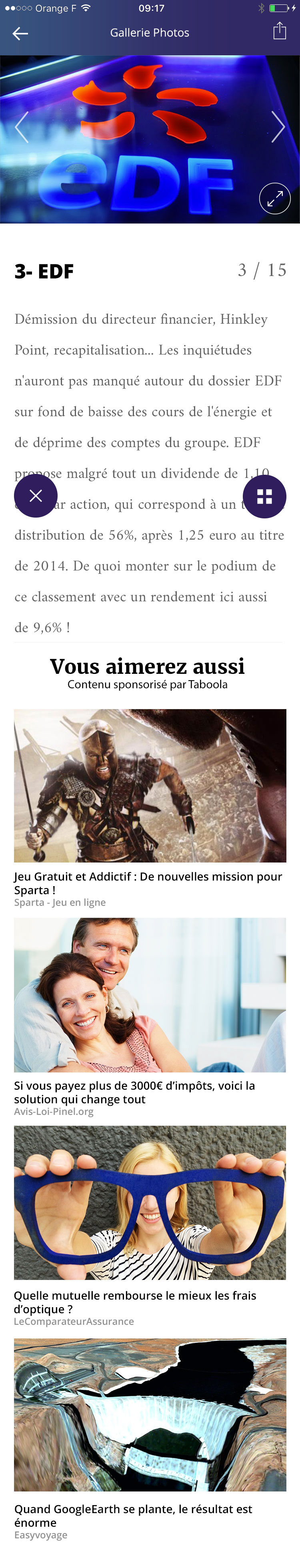Share this photo gallery
300x1568 pixels.
[279, 32]
